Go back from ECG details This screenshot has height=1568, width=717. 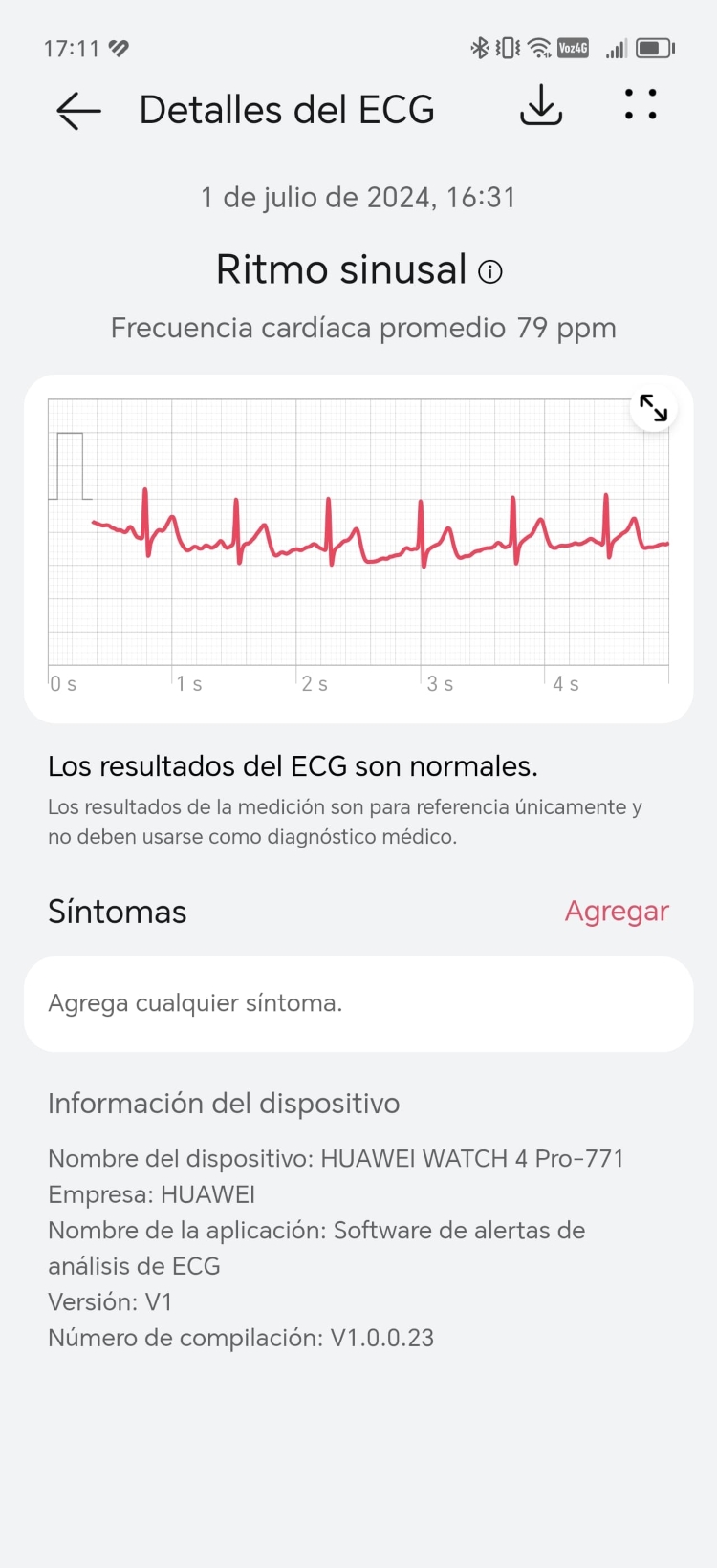click(78, 111)
